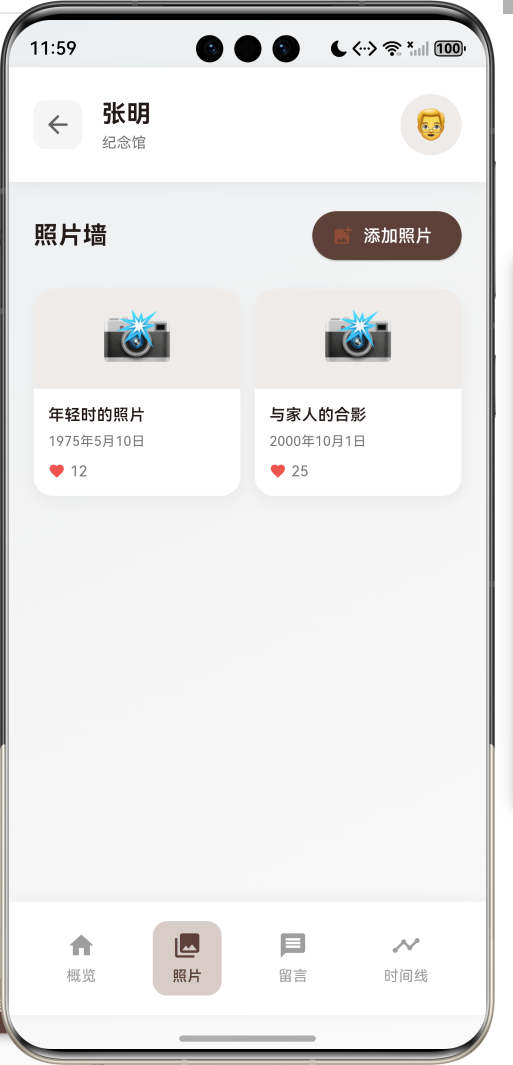The image size is (513, 1065).
Task: Tap the 添加照片 button
Action: point(387,236)
